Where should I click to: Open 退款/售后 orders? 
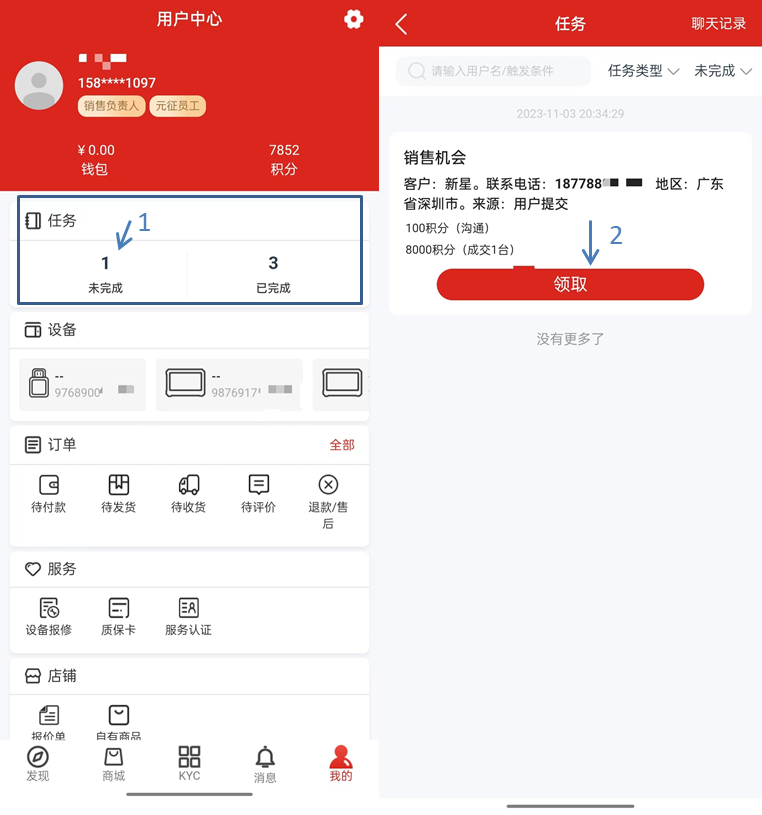point(328,500)
